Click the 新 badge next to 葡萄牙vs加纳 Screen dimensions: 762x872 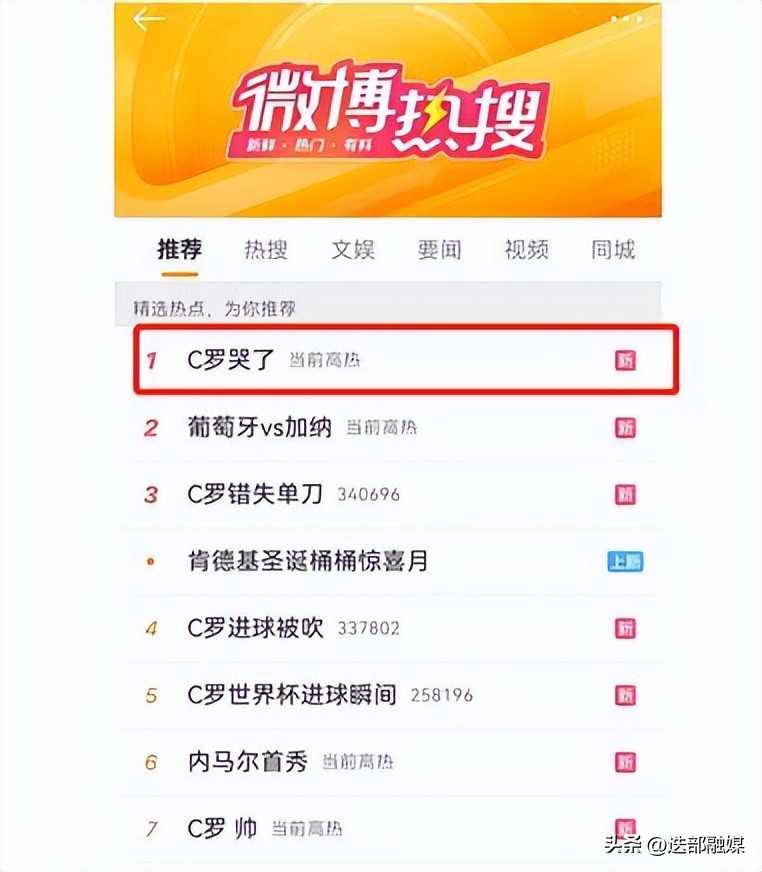pos(626,427)
